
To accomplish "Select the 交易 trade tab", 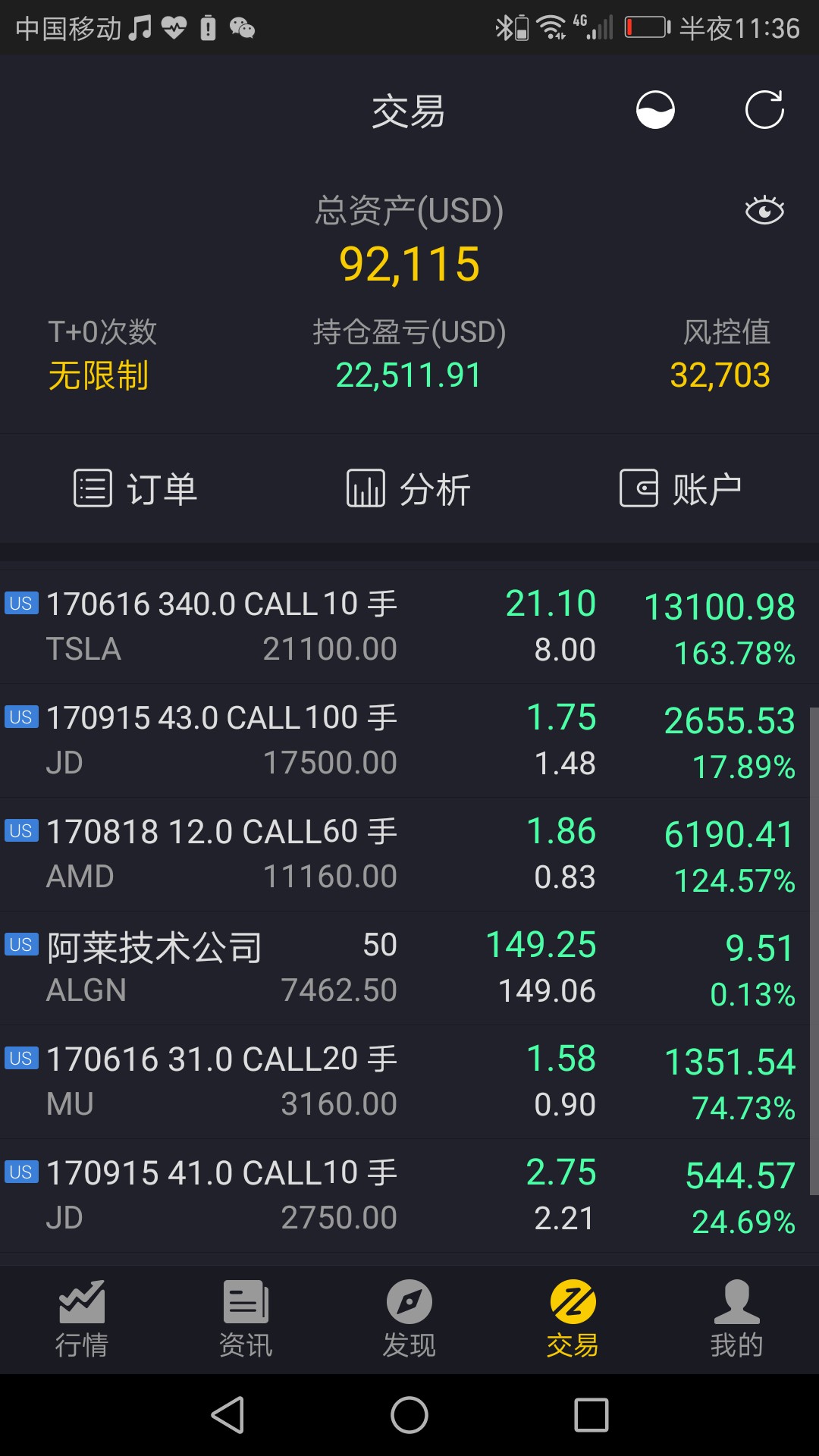I will click(x=573, y=1319).
